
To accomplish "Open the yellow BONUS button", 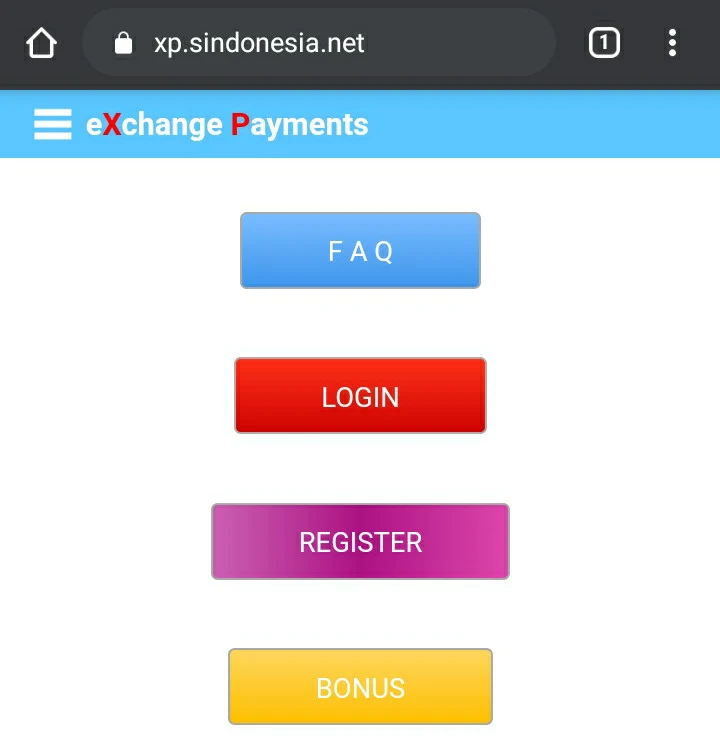I will click(360, 687).
